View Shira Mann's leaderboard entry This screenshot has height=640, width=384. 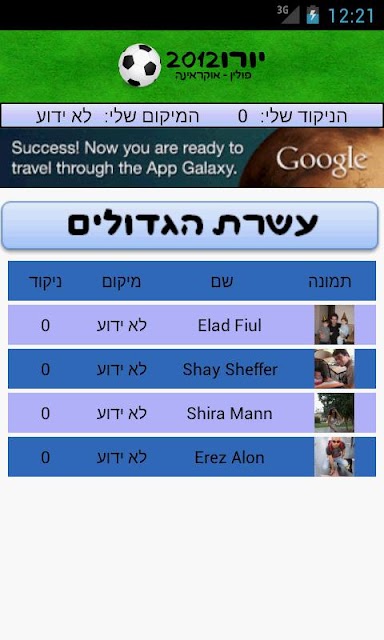point(192,413)
